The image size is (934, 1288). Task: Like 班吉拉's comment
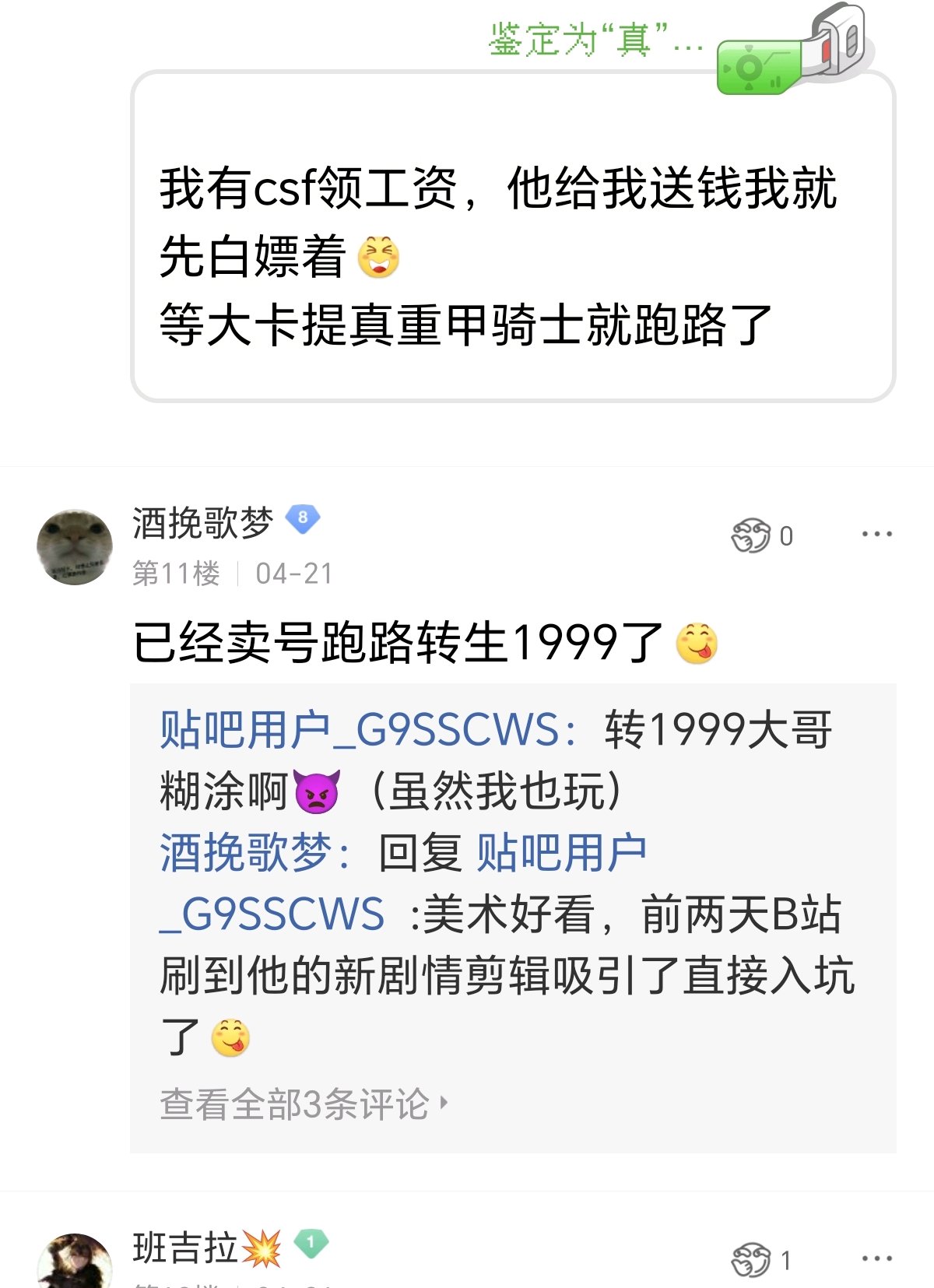coord(752,1260)
